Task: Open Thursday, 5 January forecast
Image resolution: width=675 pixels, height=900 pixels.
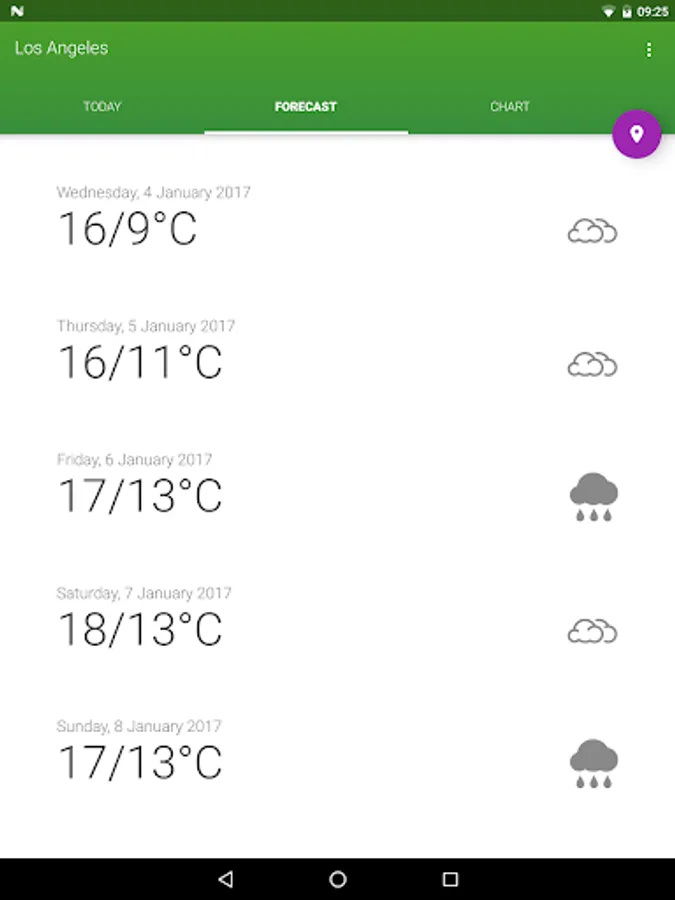Action: coord(337,352)
